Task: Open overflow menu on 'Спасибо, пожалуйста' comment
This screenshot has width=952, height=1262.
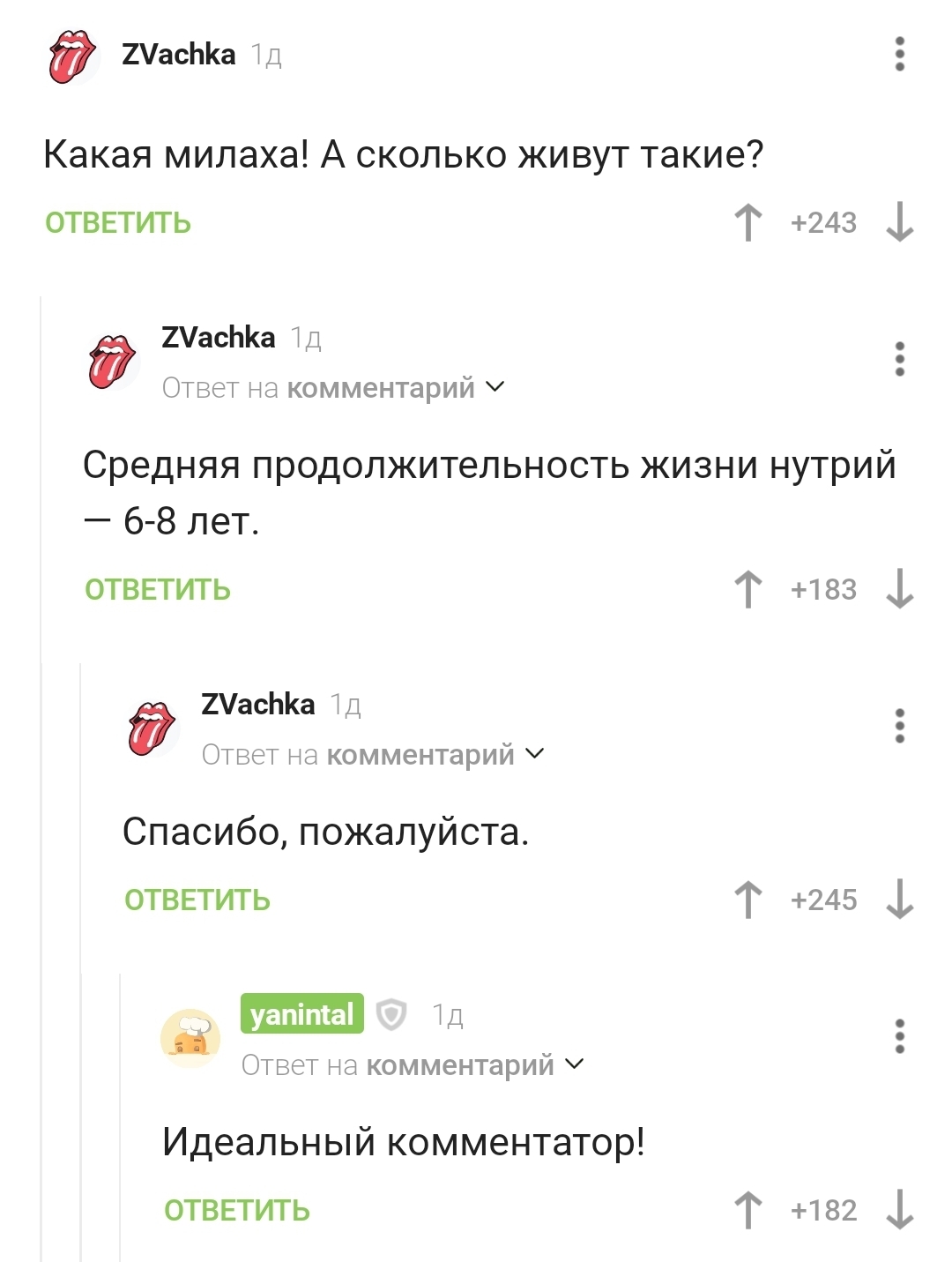Action: pos(899,726)
